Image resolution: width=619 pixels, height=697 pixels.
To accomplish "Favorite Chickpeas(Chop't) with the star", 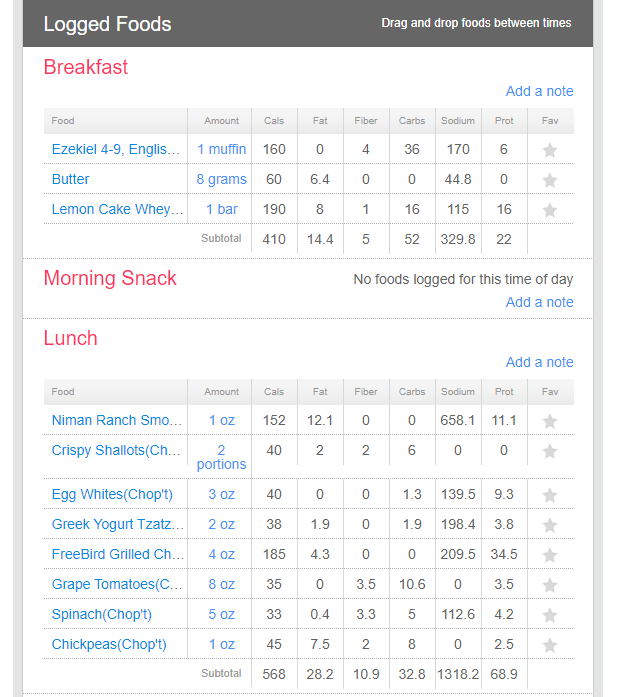I will pyautogui.click(x=549, y=645).
